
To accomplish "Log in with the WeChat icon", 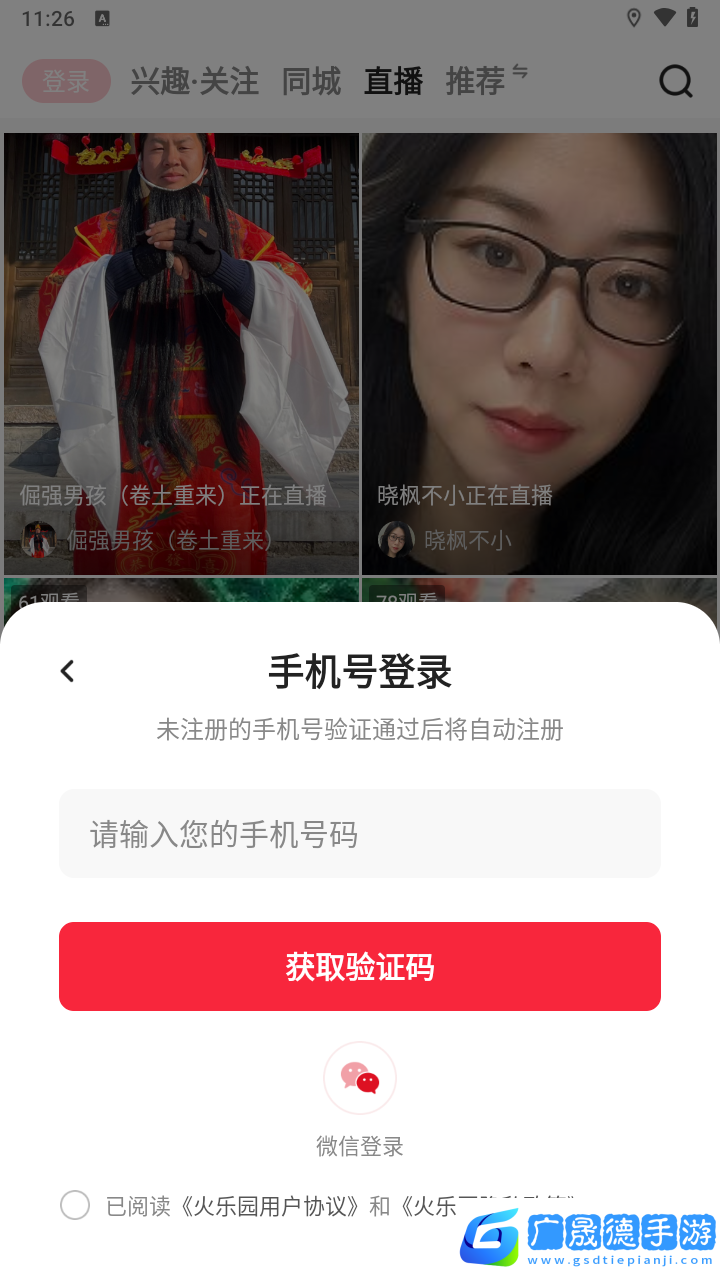I will 360,1078.
